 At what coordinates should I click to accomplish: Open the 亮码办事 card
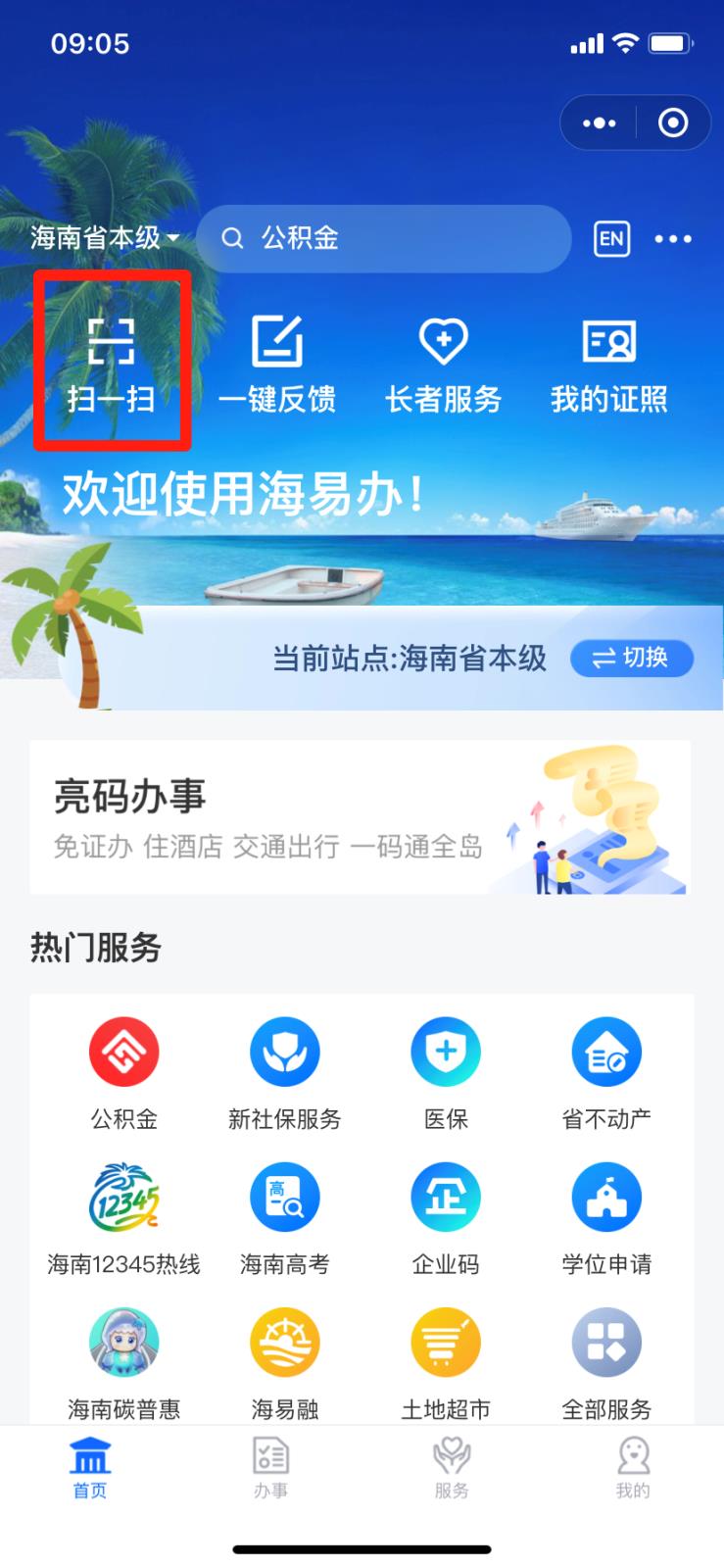point(361,817)
